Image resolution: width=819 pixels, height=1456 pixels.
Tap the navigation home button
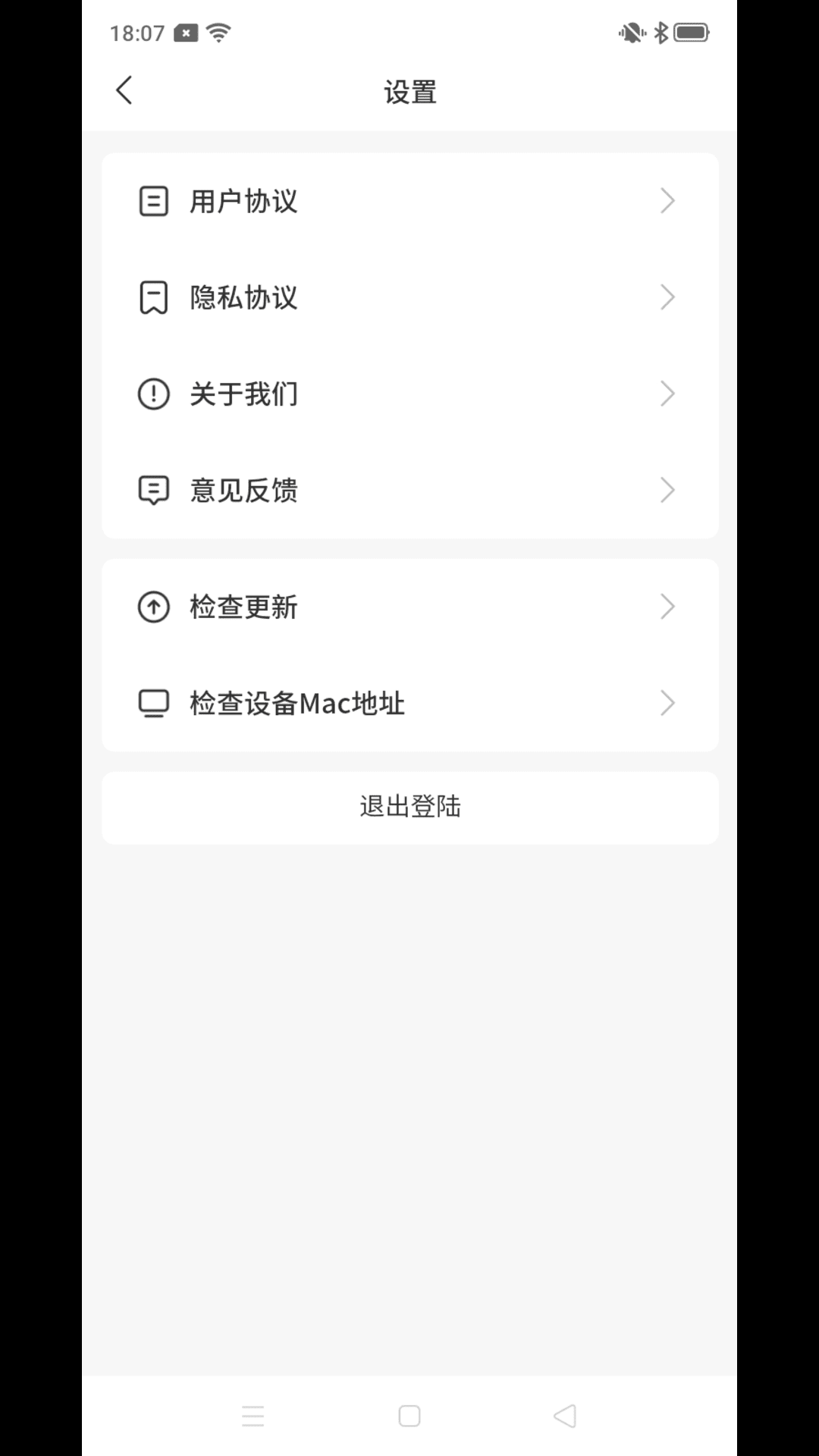point(409,1415)
